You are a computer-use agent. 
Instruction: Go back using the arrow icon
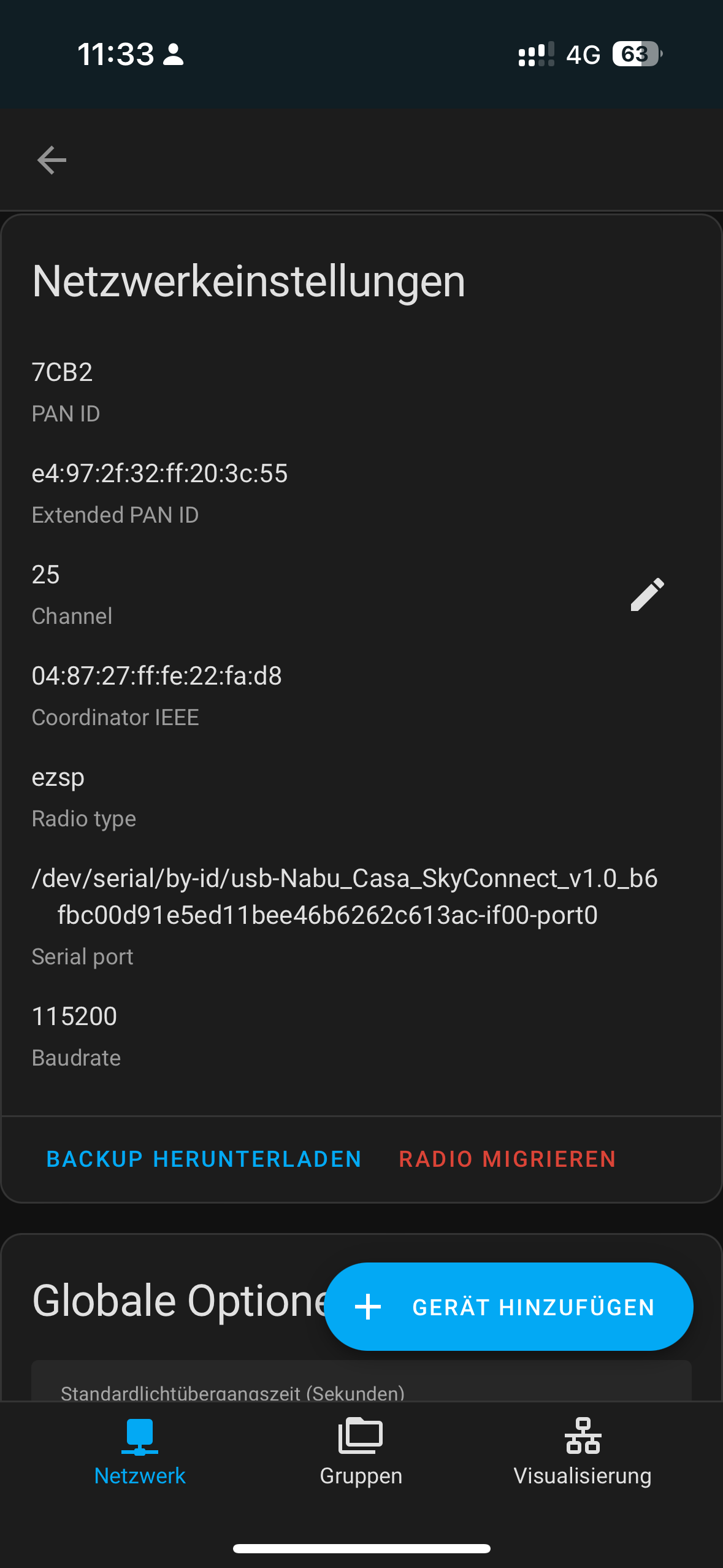point(52,160)
